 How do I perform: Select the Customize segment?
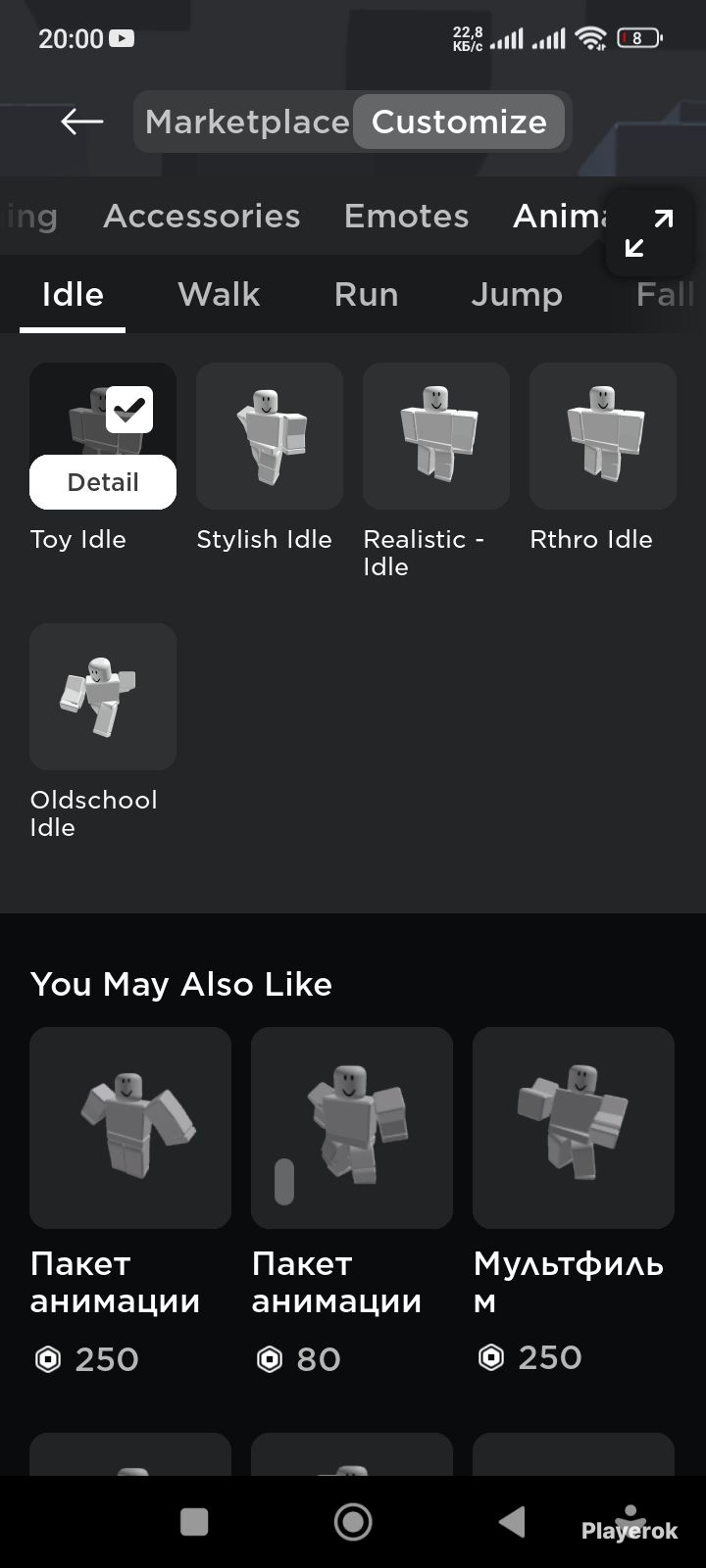click(459, 122)
